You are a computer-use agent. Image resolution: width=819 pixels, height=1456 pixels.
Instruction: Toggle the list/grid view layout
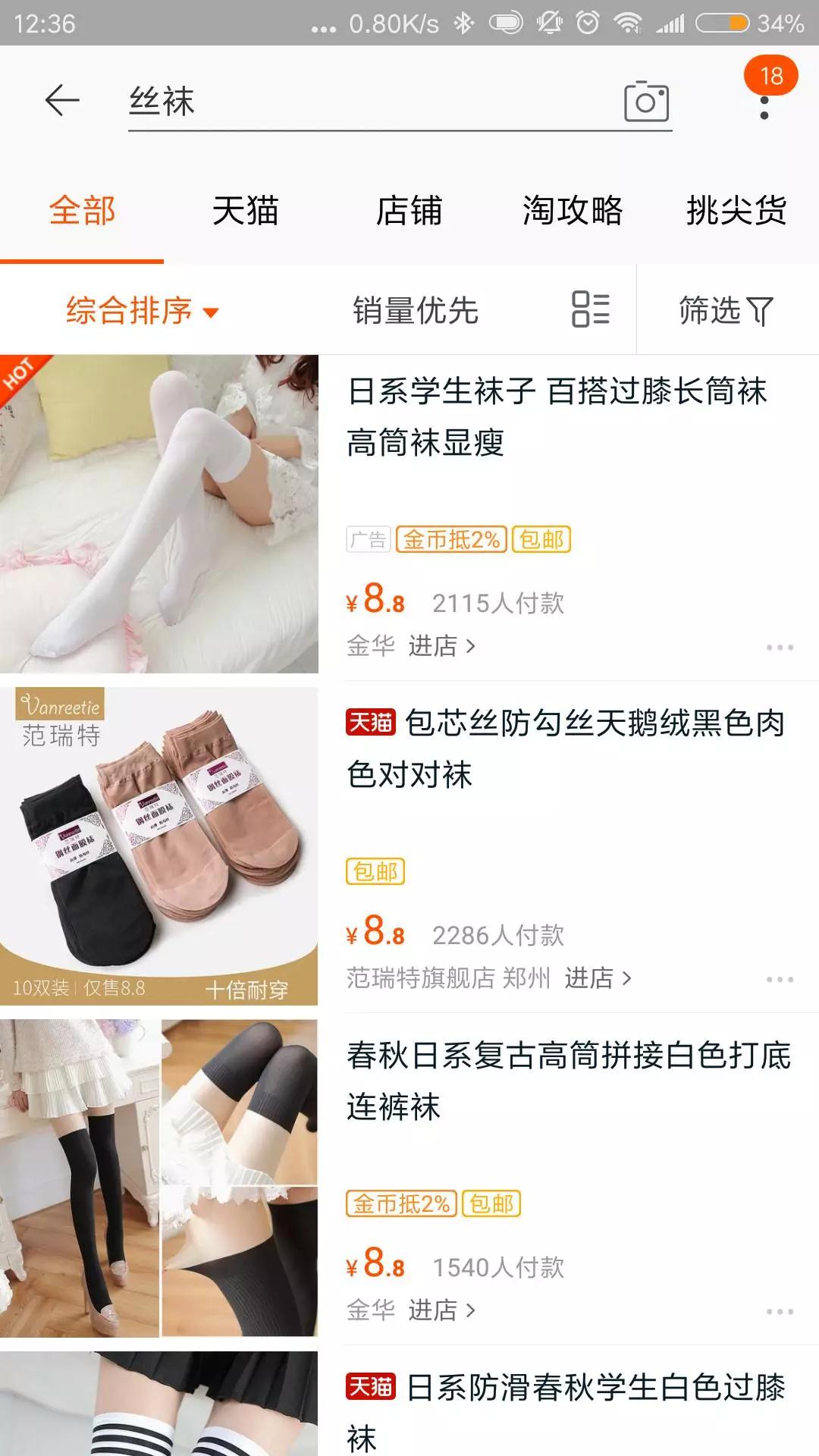point(591,309)
